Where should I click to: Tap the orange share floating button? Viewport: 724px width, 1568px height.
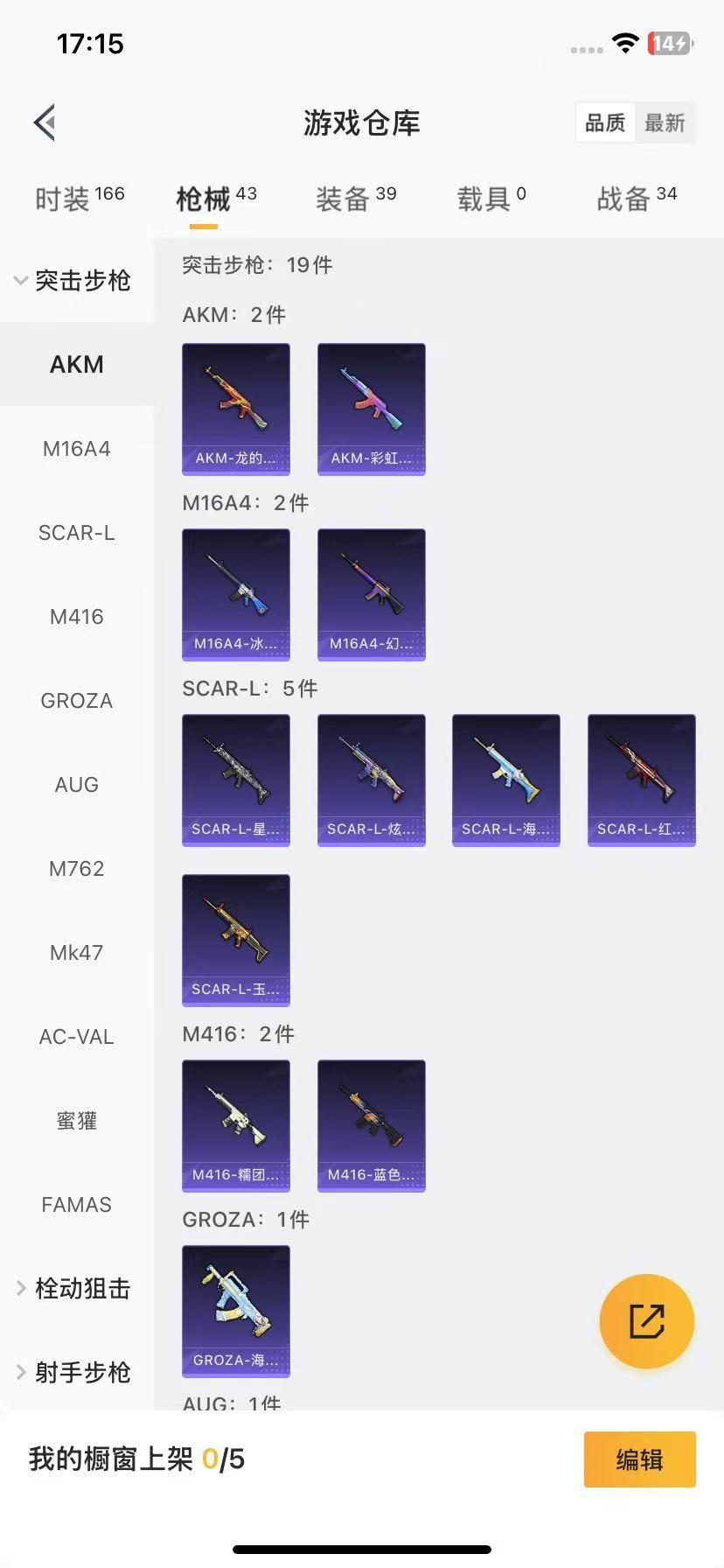[x=647, y=1321]
